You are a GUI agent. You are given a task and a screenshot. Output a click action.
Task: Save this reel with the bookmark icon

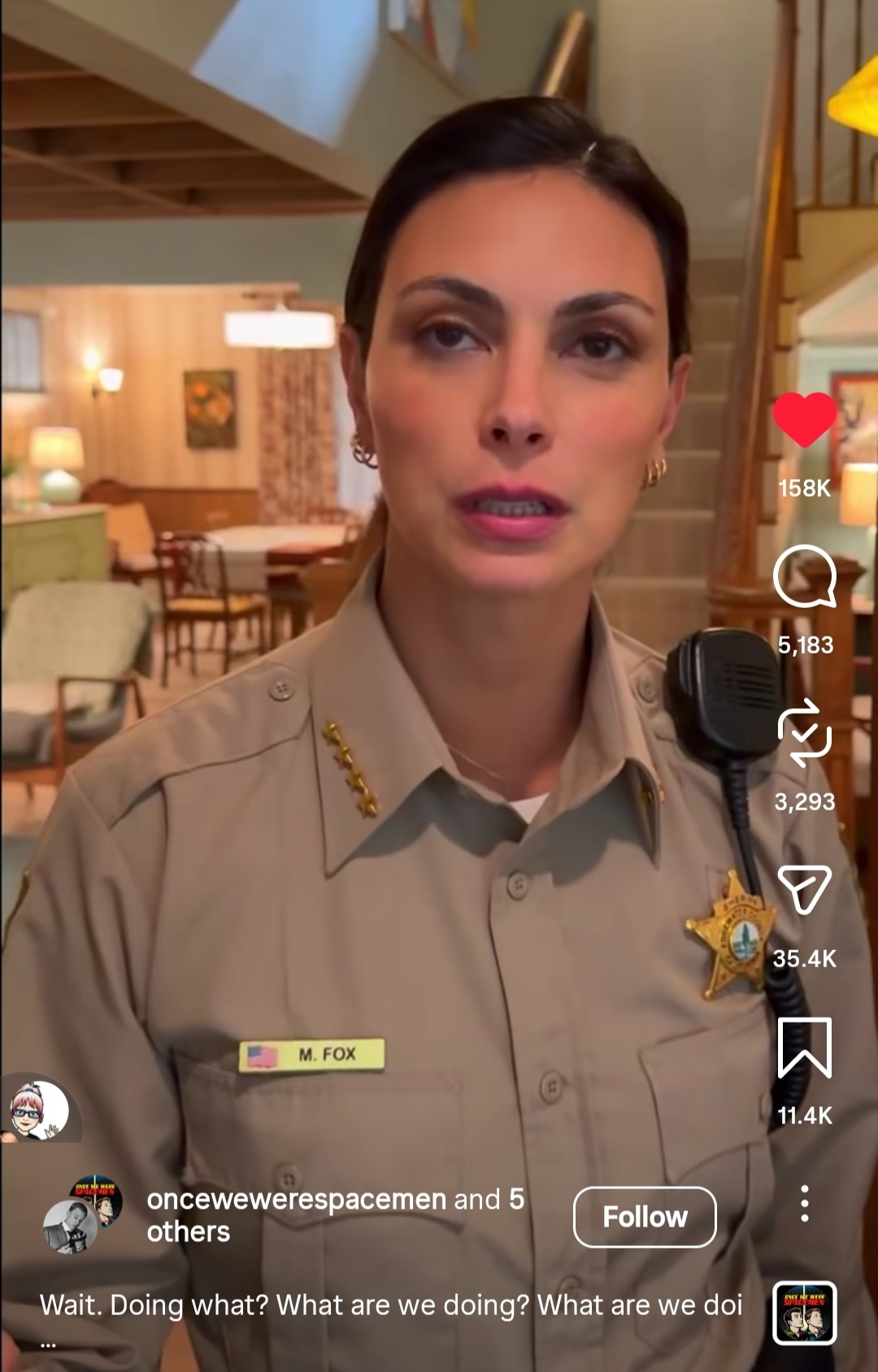click(804, 1047)
